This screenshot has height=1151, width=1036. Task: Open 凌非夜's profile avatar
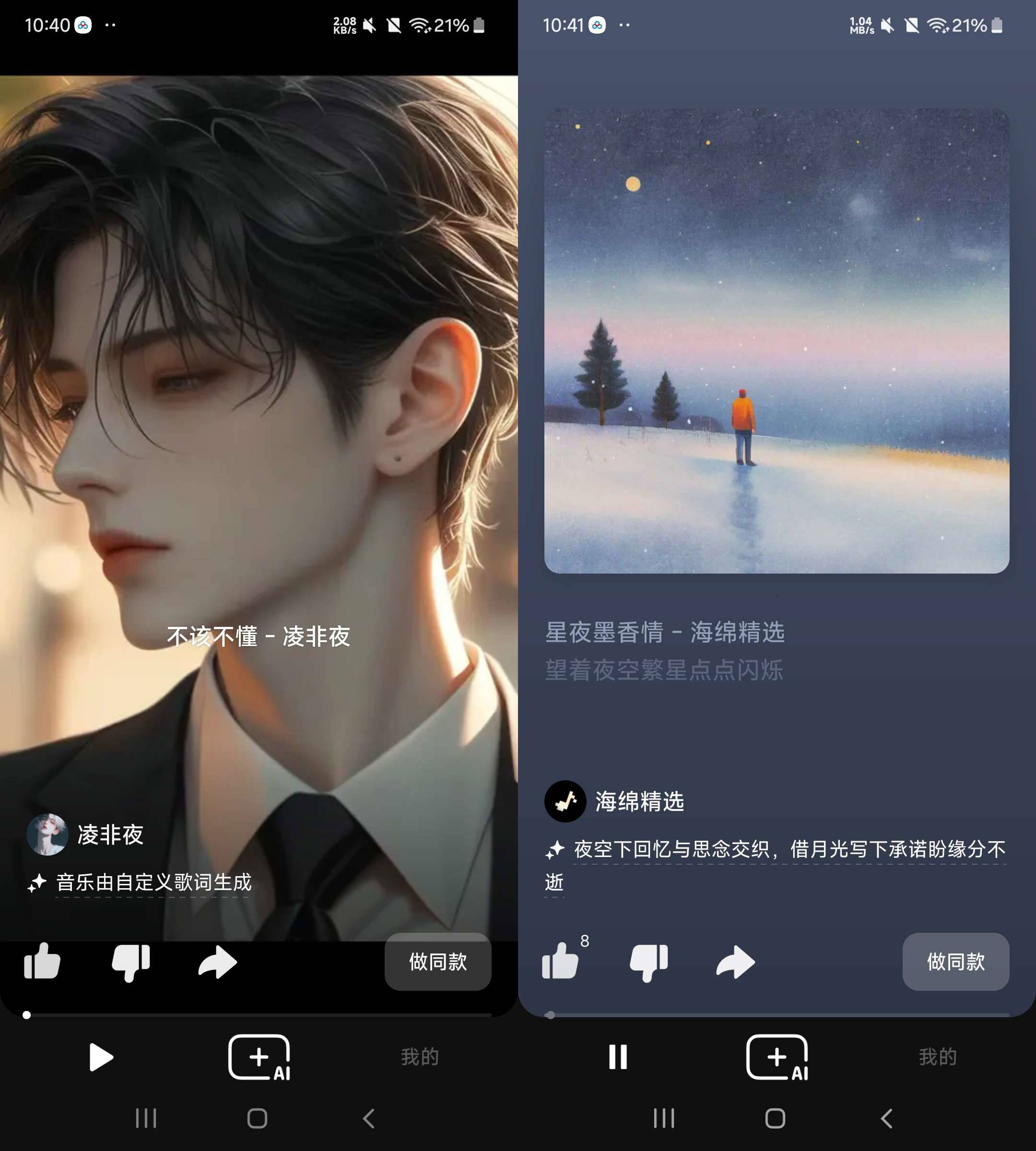pyautogui.click(x=47, y=834)
